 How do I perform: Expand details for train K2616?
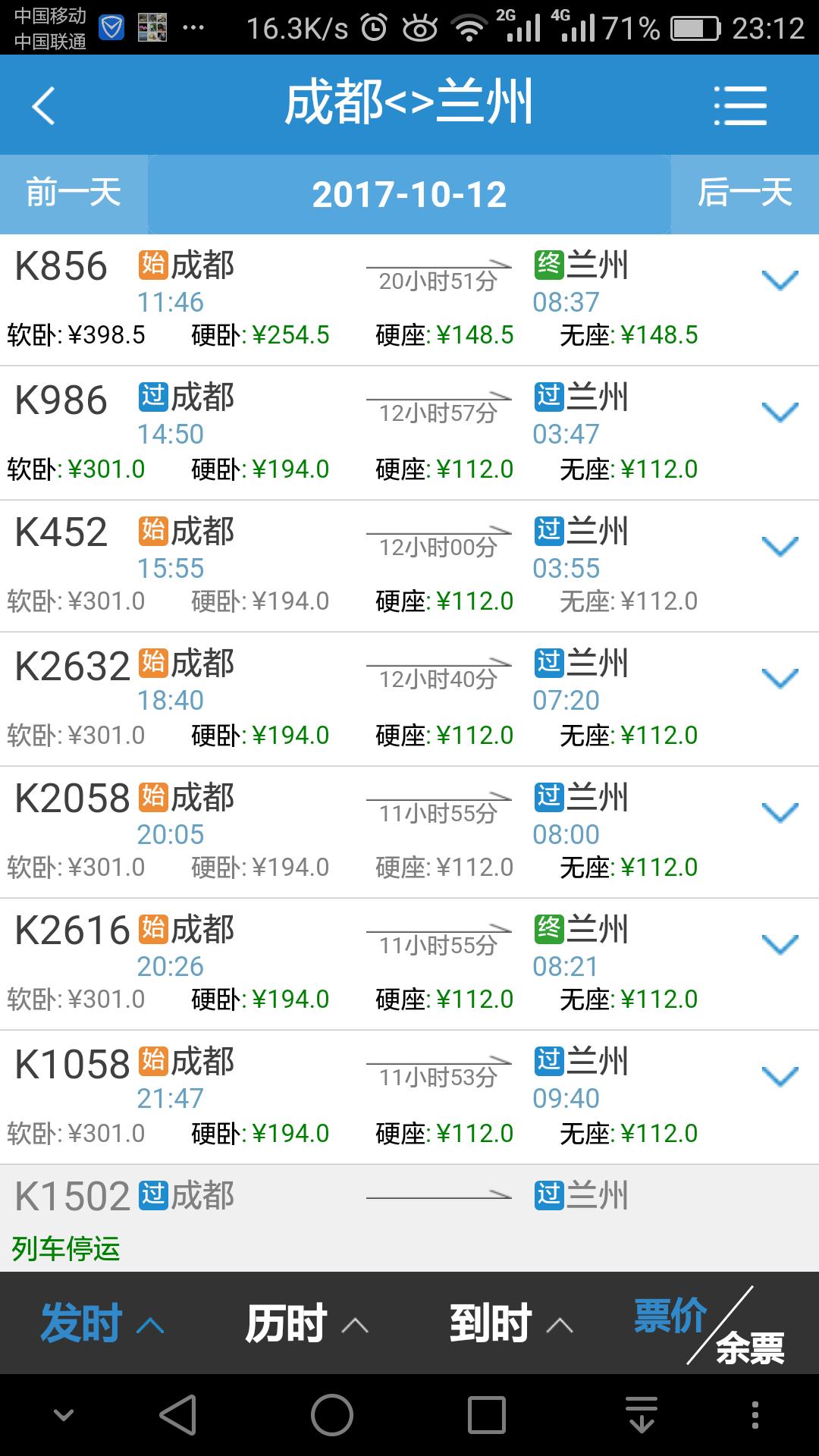780,945
